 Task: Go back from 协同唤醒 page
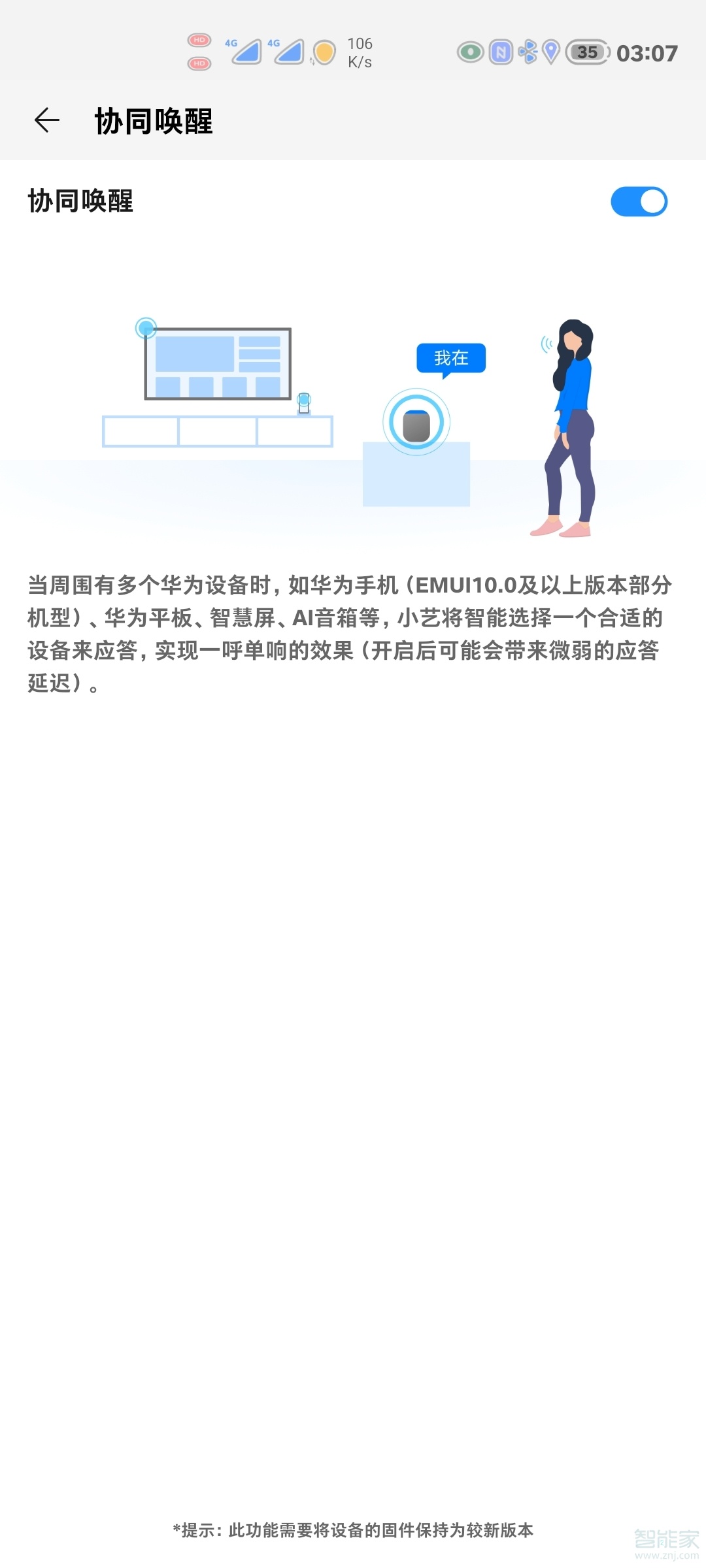coord(47,120)
